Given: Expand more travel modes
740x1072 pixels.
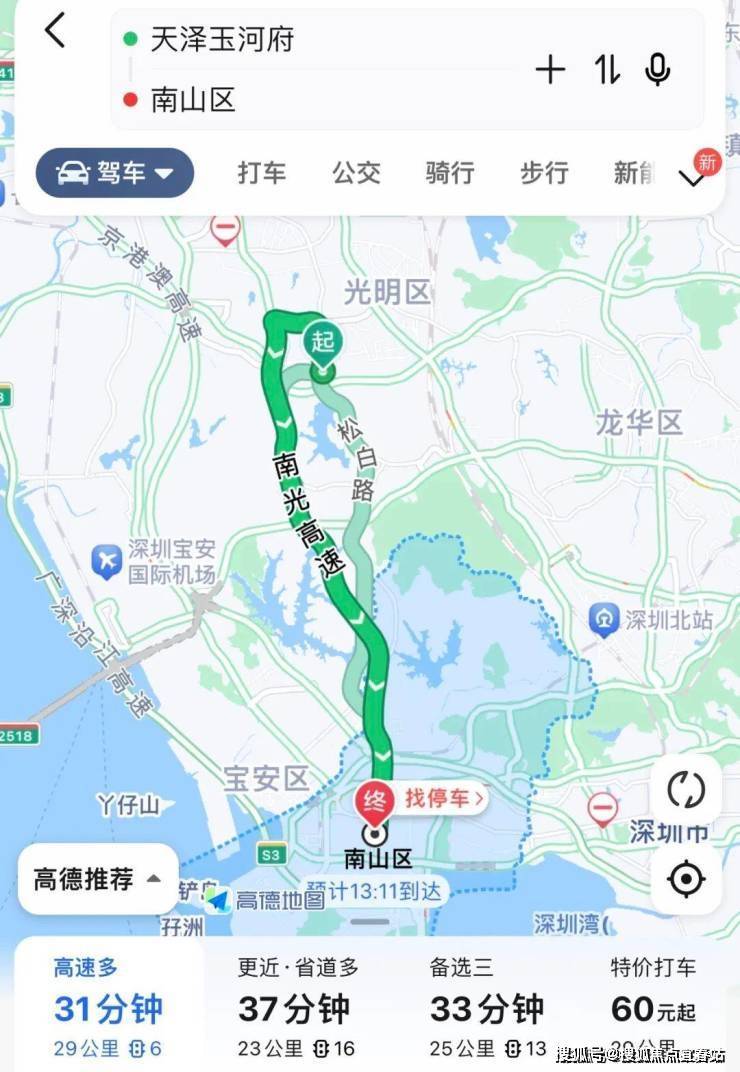Looking at the screenshot, I should [692, 178].
